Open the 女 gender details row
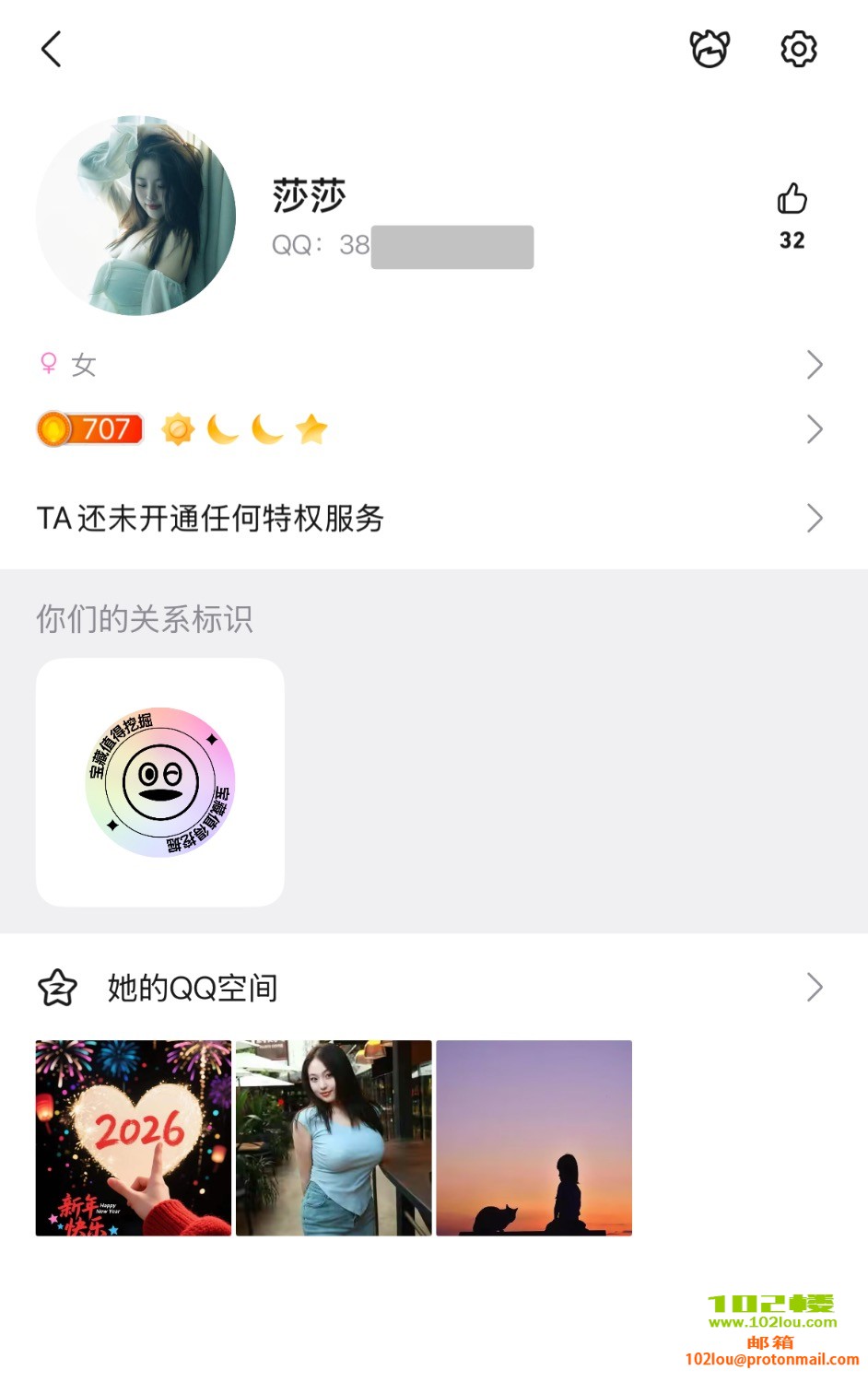Screen dimensions: 868x1382 433,365
